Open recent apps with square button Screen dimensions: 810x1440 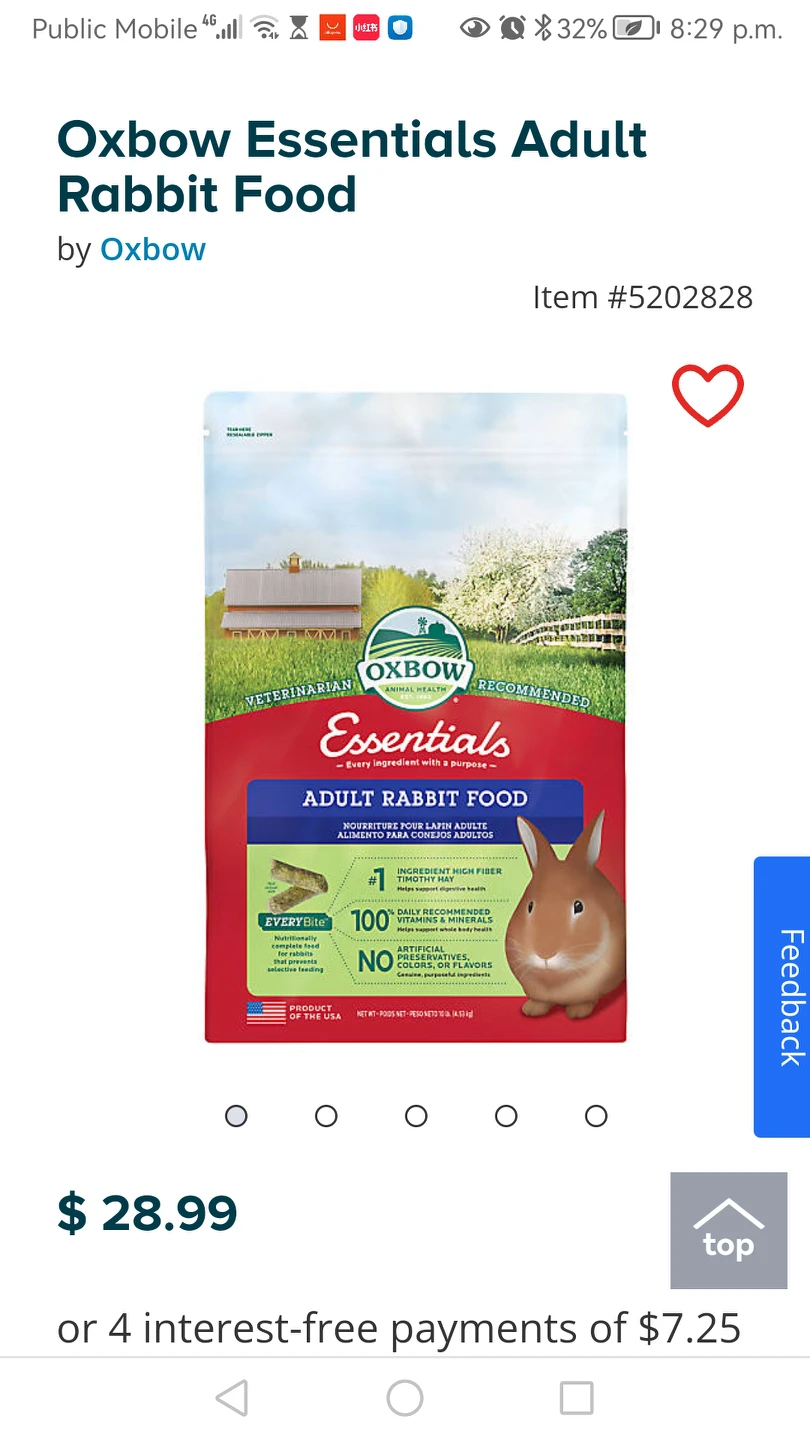point(576,1398)
